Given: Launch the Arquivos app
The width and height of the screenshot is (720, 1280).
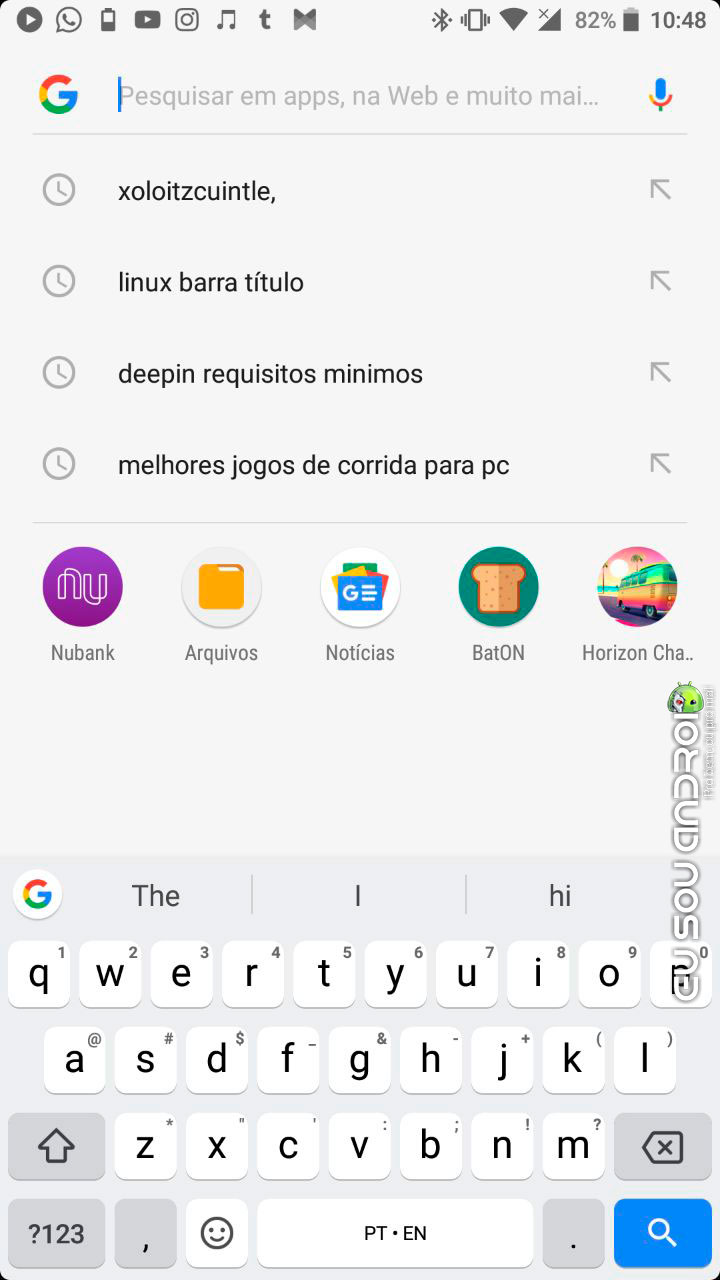Looking at the screenshot, I should click(x=221, y=604).
